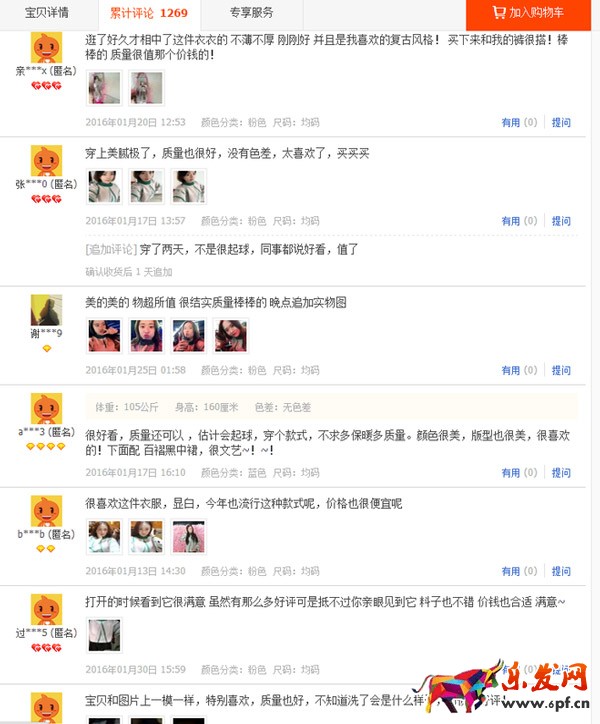Mark 亲***x's review as 有用

coord(519,123)
